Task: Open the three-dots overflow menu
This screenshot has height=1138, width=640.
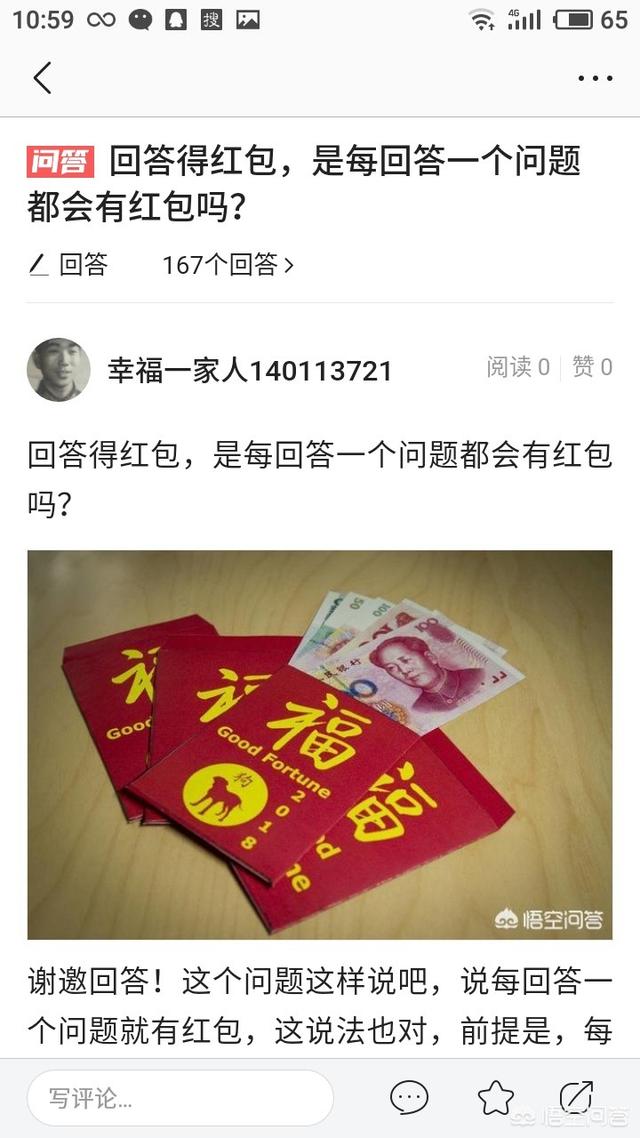Action: 595,78
